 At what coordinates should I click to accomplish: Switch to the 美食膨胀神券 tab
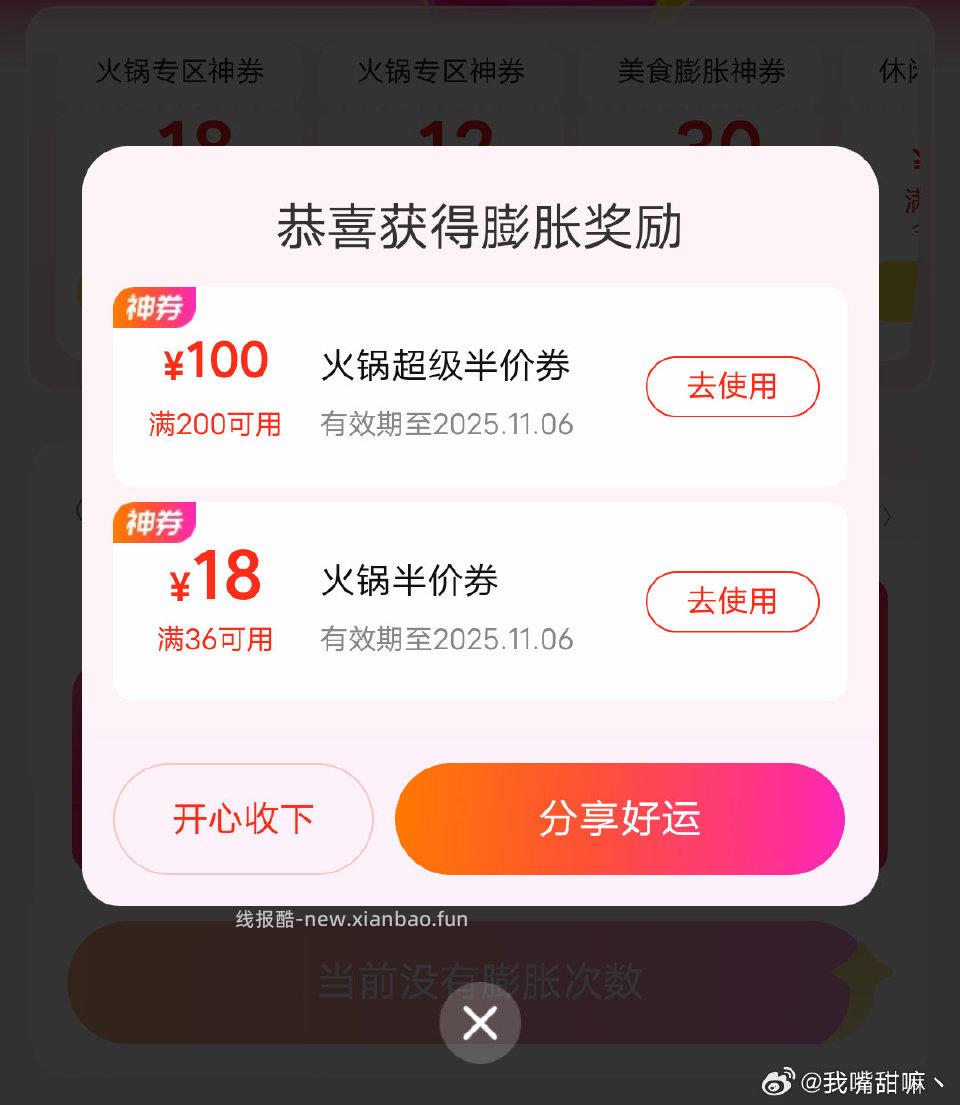click(701, 71)
